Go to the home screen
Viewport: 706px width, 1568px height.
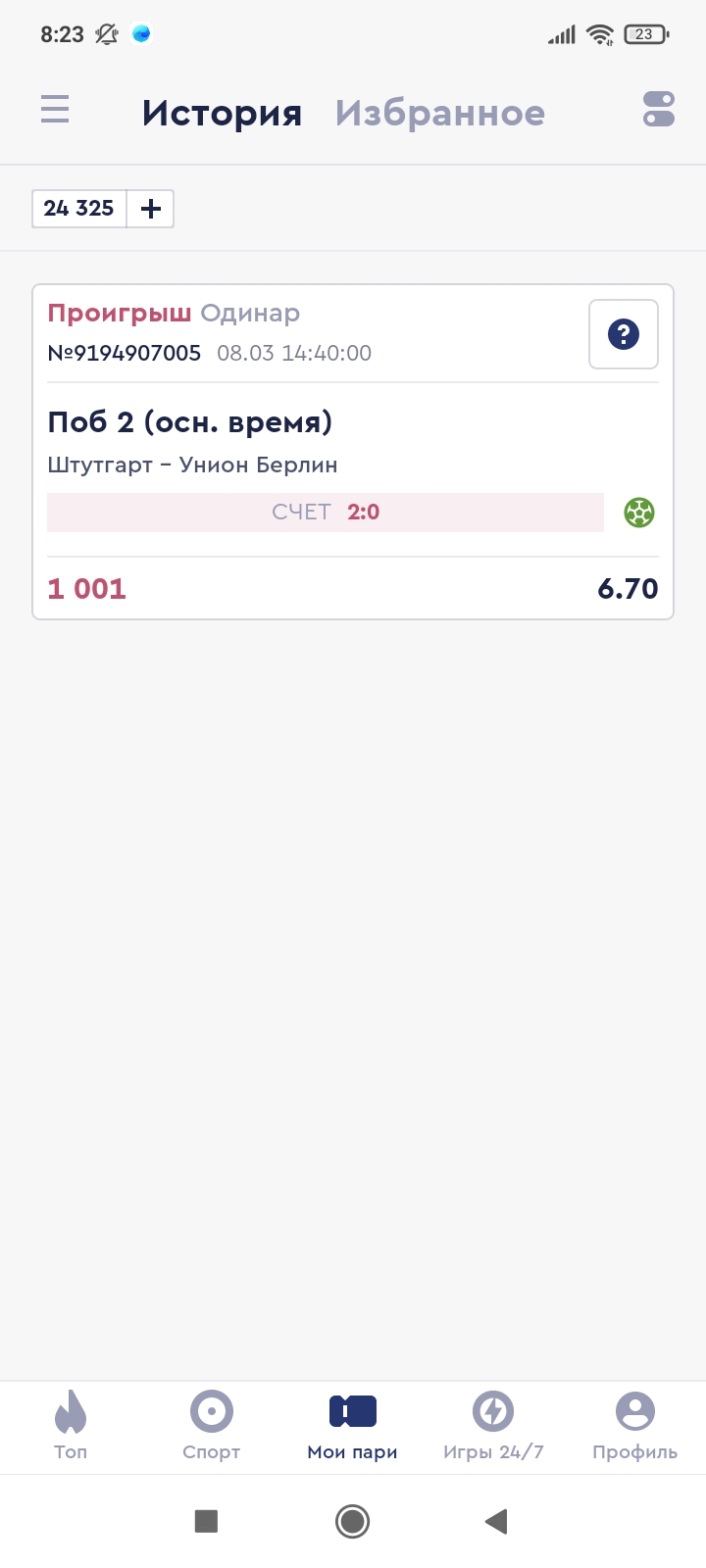click(x=352, y=1521)
